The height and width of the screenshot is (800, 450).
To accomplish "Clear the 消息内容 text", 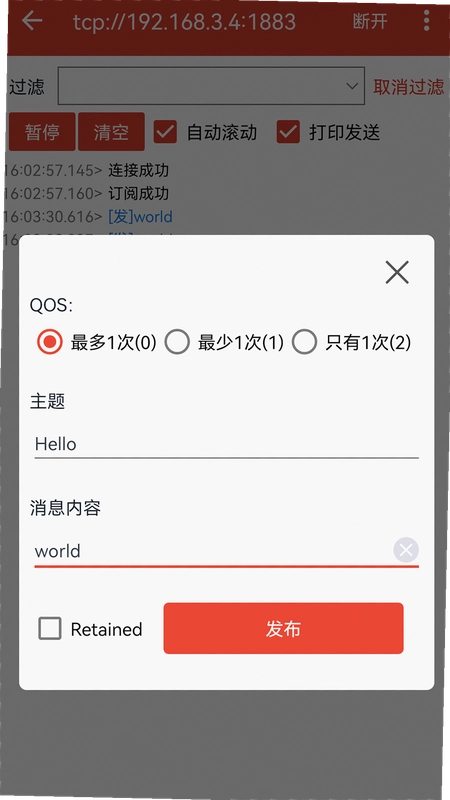I will pos(406,550).
